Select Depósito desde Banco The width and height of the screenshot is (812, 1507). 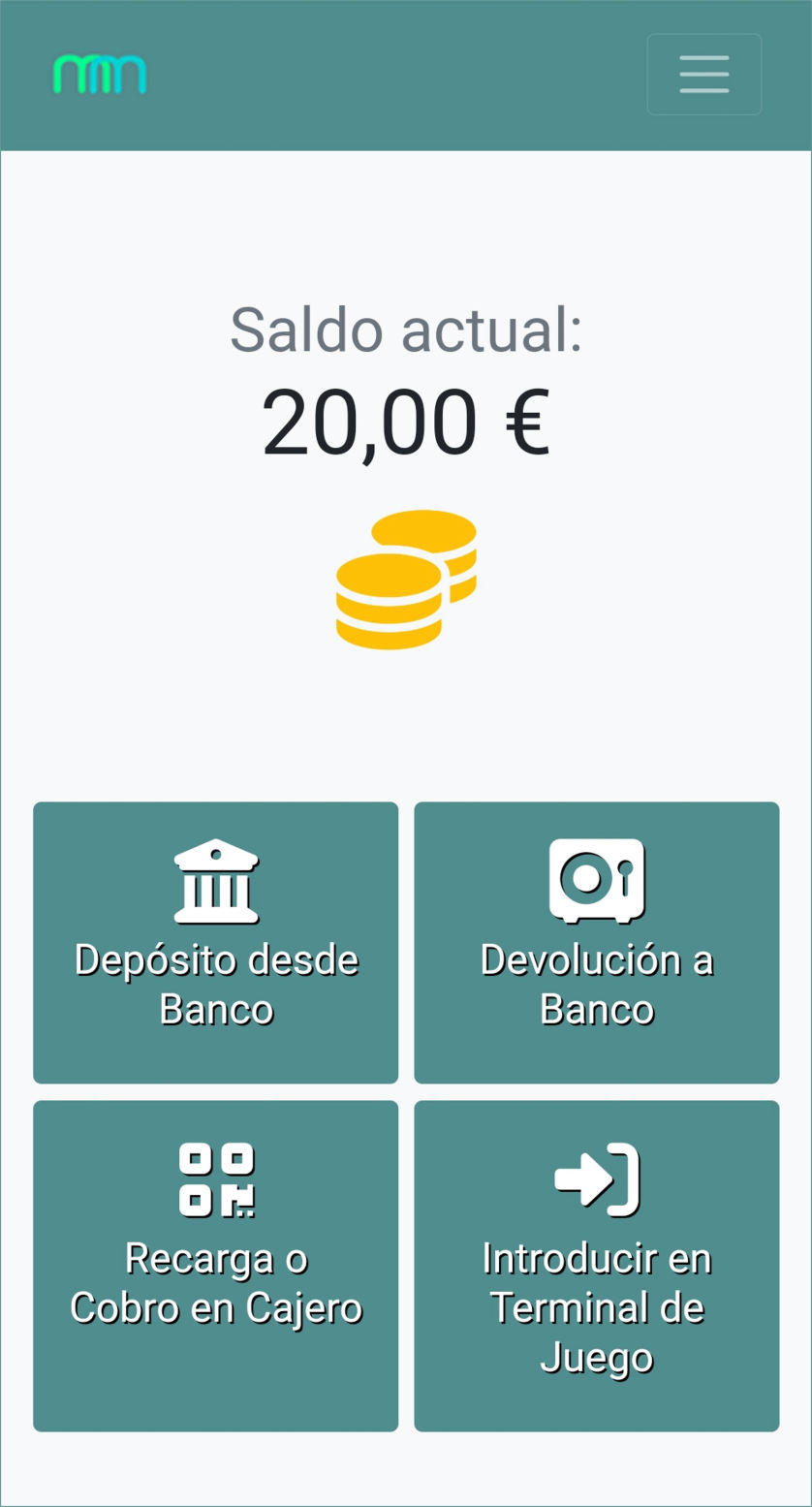click(x=215, y=942)
